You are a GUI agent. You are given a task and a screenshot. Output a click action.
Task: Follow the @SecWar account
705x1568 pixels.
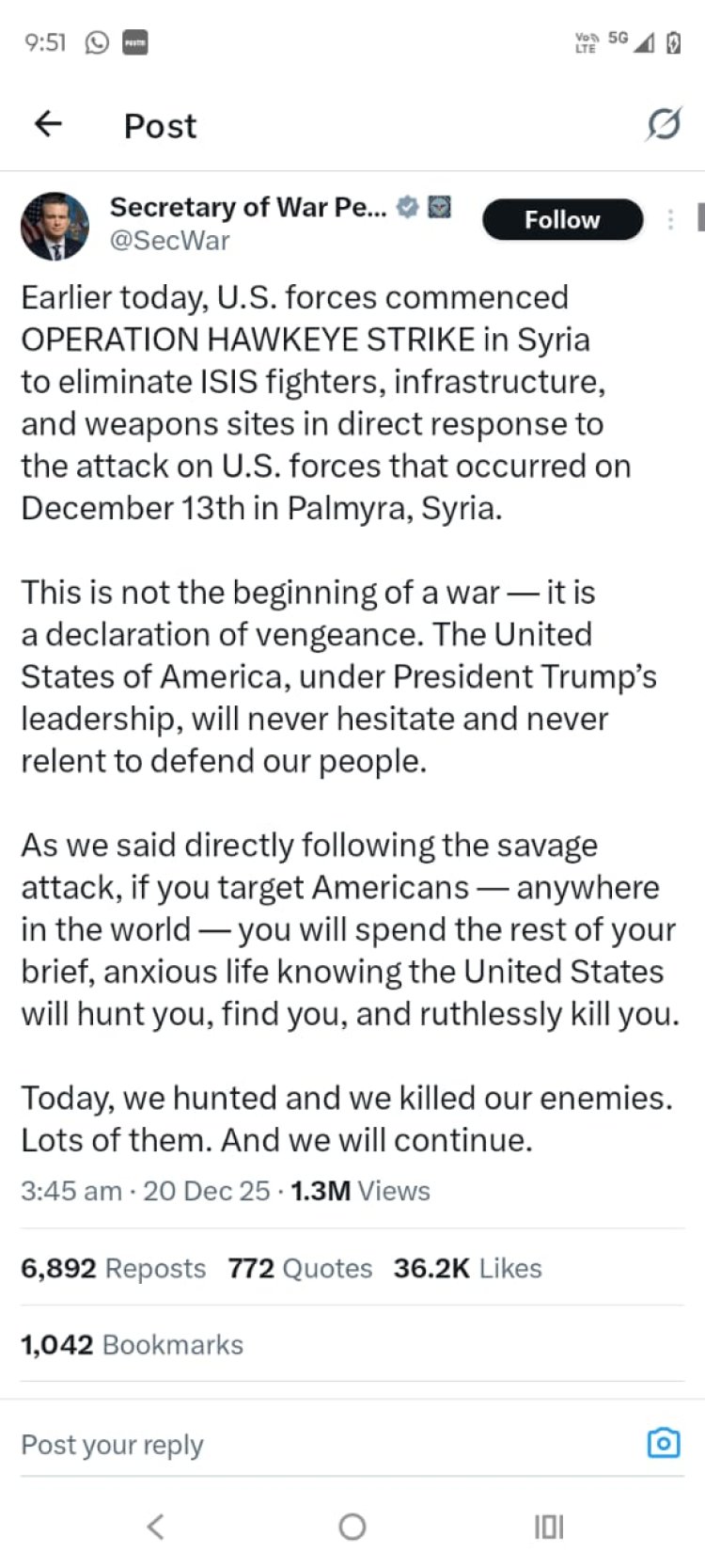pyautogui.click(x=562, y=220)
